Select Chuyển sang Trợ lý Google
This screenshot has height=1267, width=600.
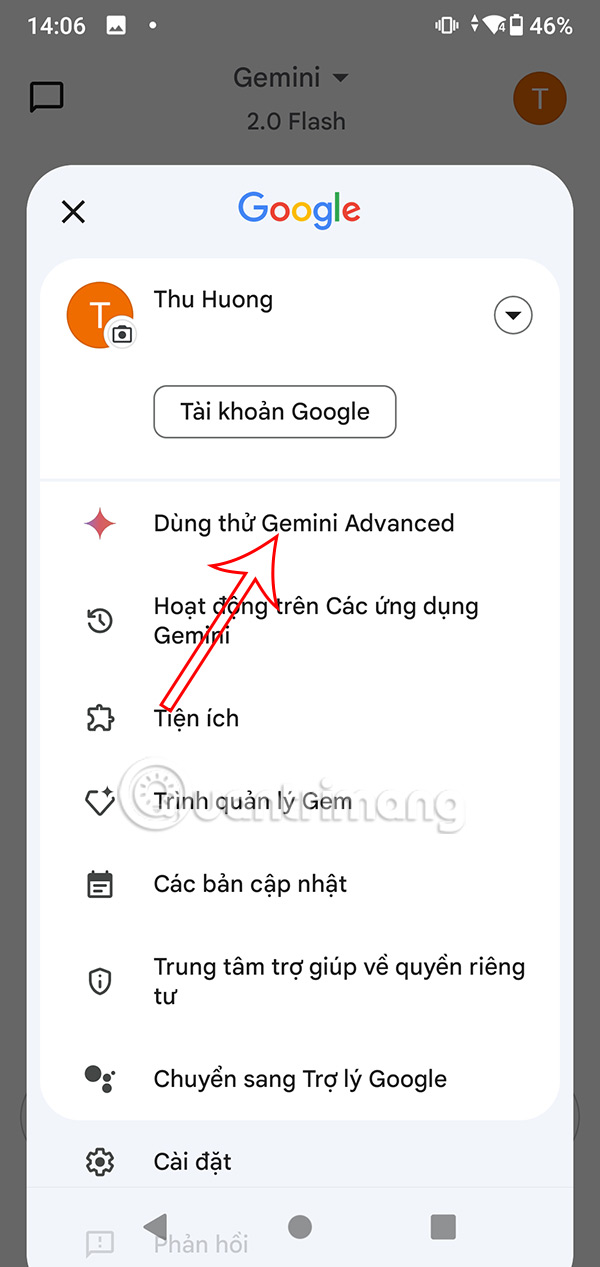point(299,1079)
